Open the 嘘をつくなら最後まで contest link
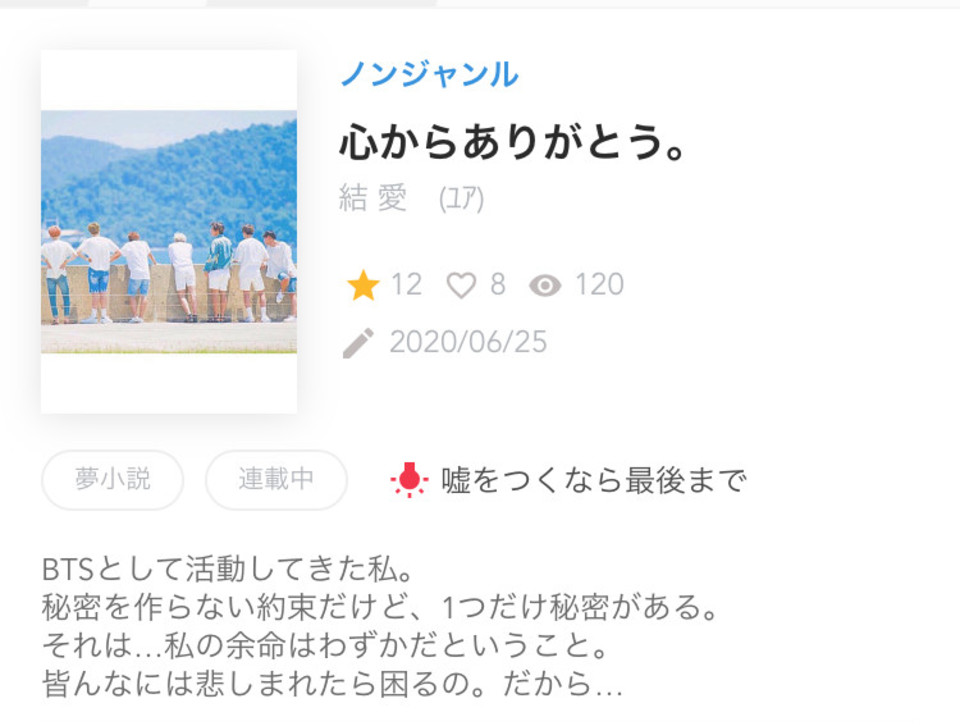Screen dimensions: 960x726 click(593, 481)
